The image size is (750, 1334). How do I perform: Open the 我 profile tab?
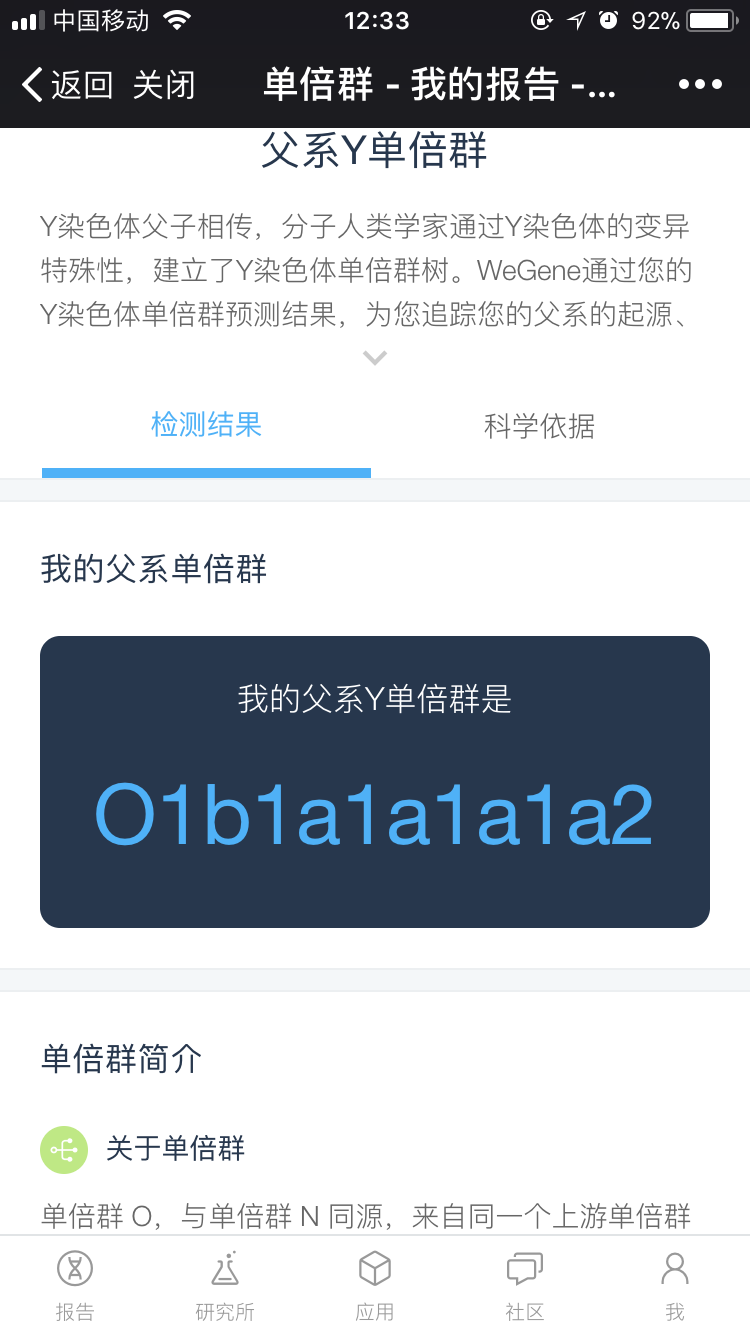(x=675, y=1286)
